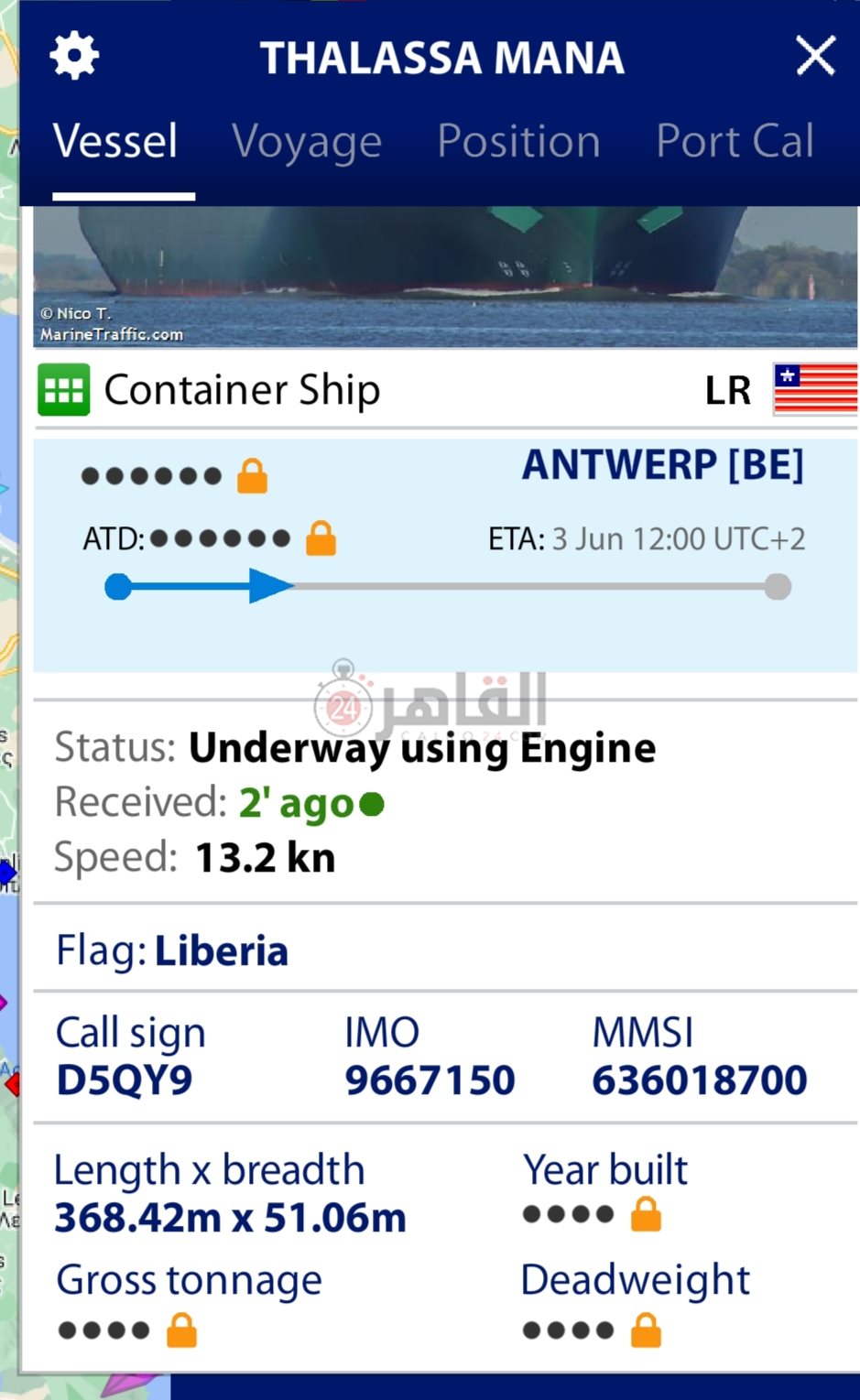This screenshot has width=860, height=1400.
Task: Open the settings gear icon
Action: point(74,57)
